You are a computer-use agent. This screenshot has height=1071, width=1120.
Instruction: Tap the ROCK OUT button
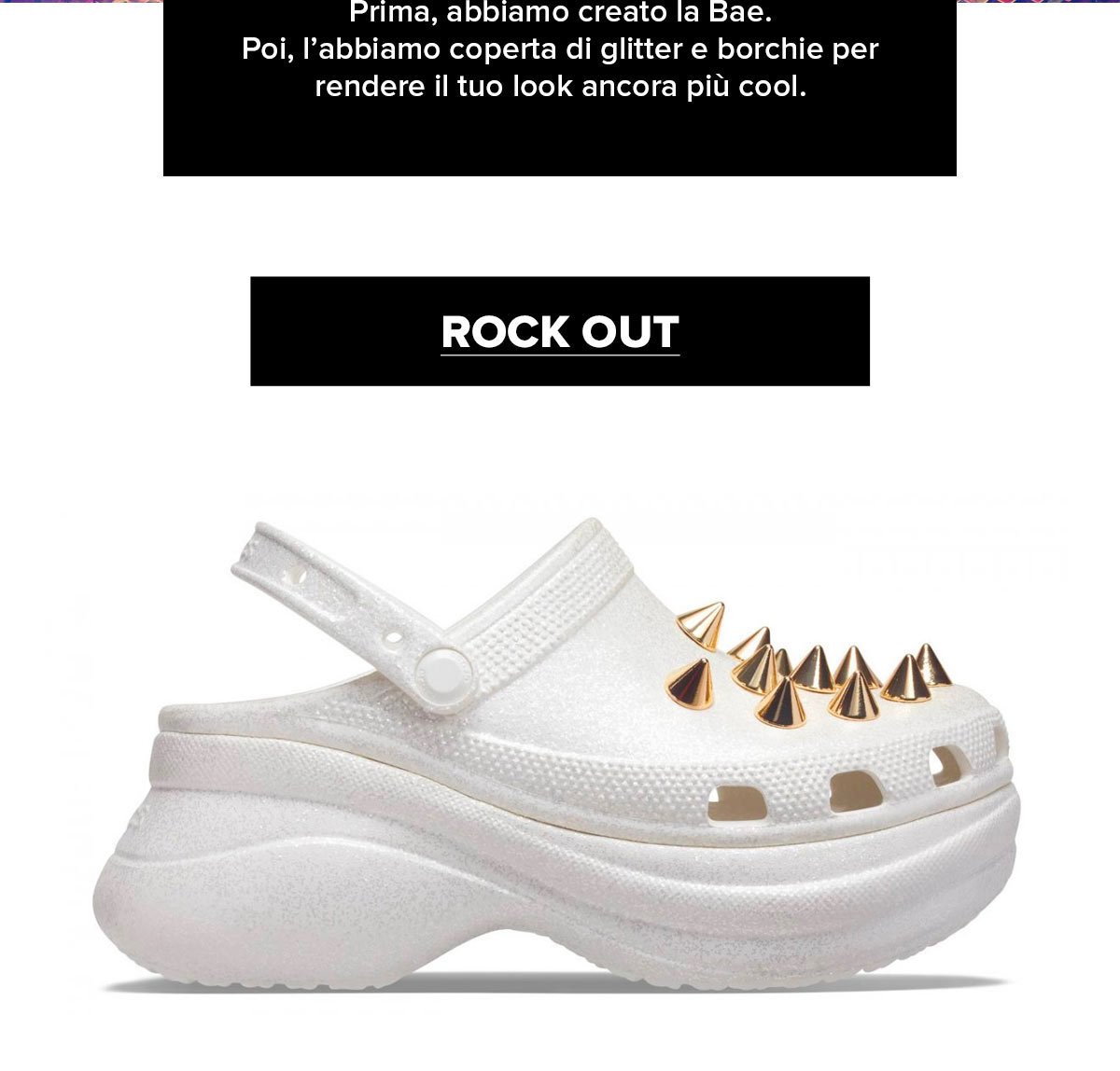(560, 331)
